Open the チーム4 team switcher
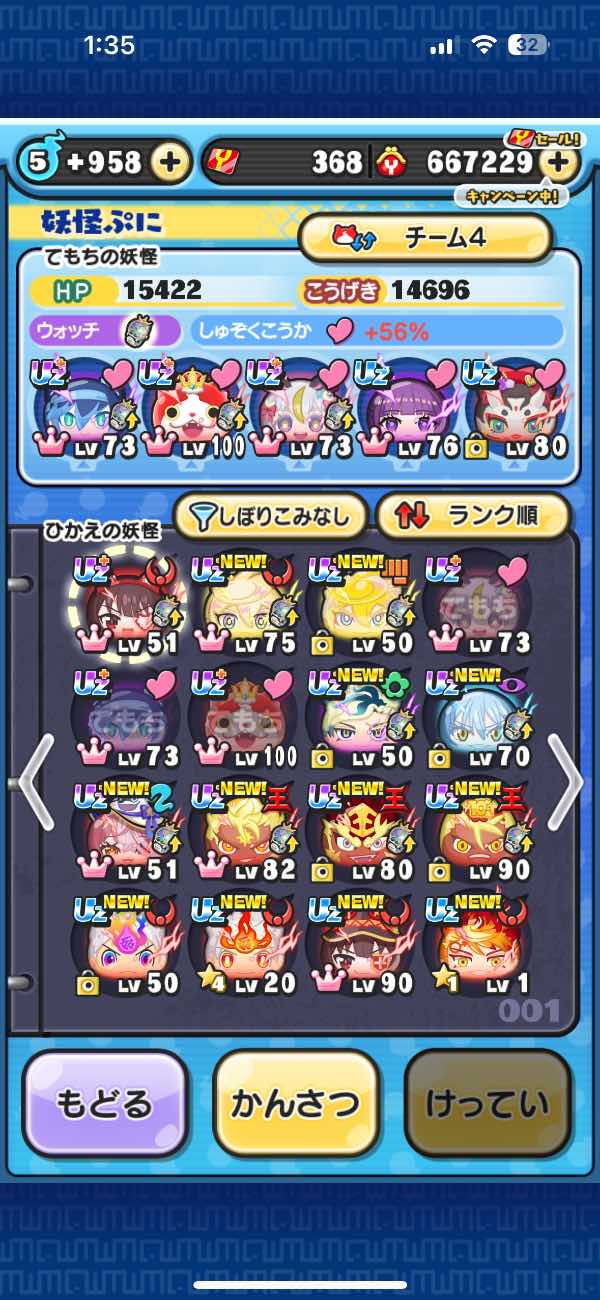 (425, 237)
